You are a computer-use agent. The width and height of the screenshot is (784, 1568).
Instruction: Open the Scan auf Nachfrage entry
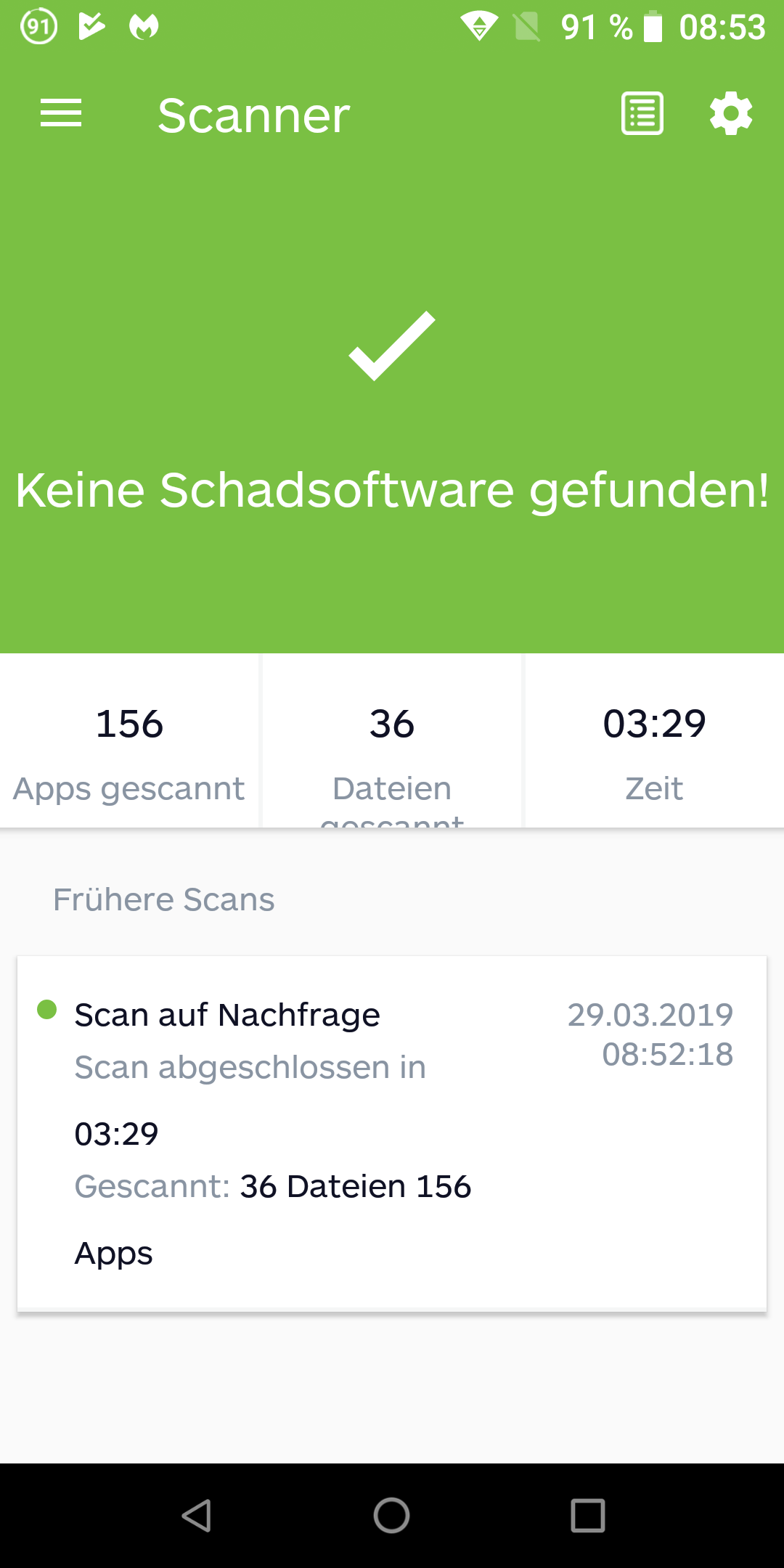coord(392,1133)
